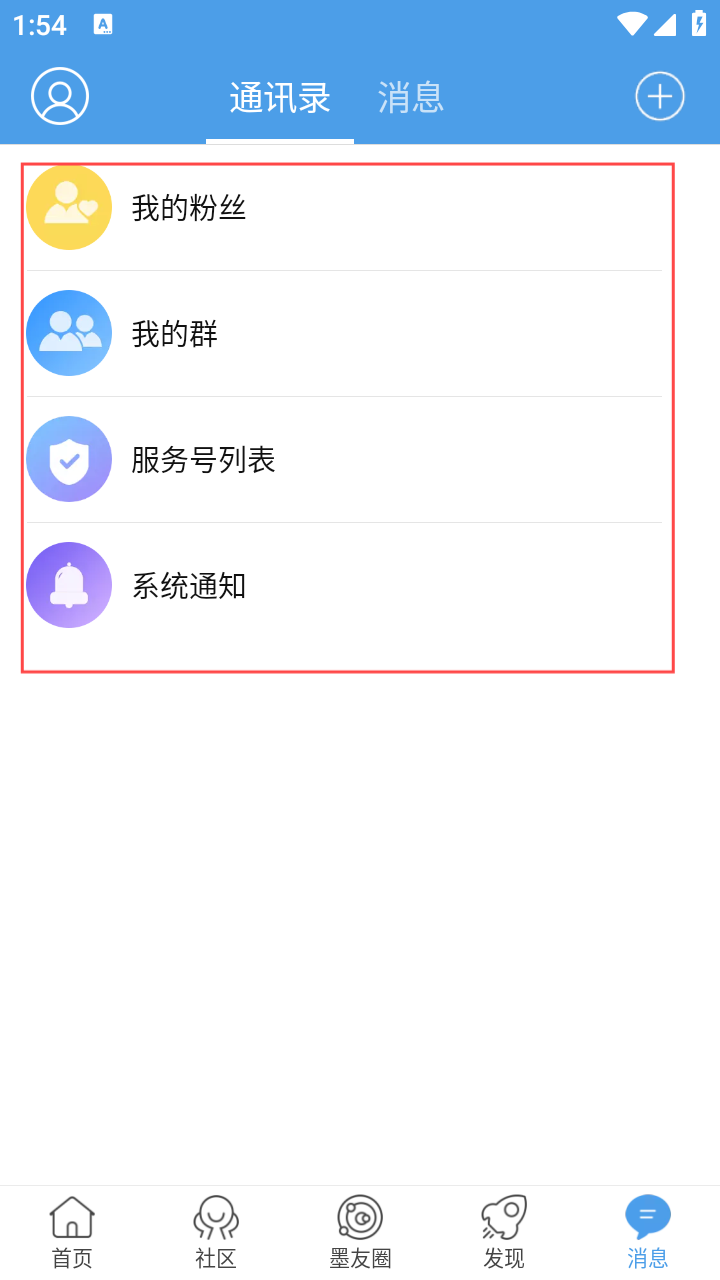
Task: Switch to the 通讯录 tab
Action: (280, 98)
